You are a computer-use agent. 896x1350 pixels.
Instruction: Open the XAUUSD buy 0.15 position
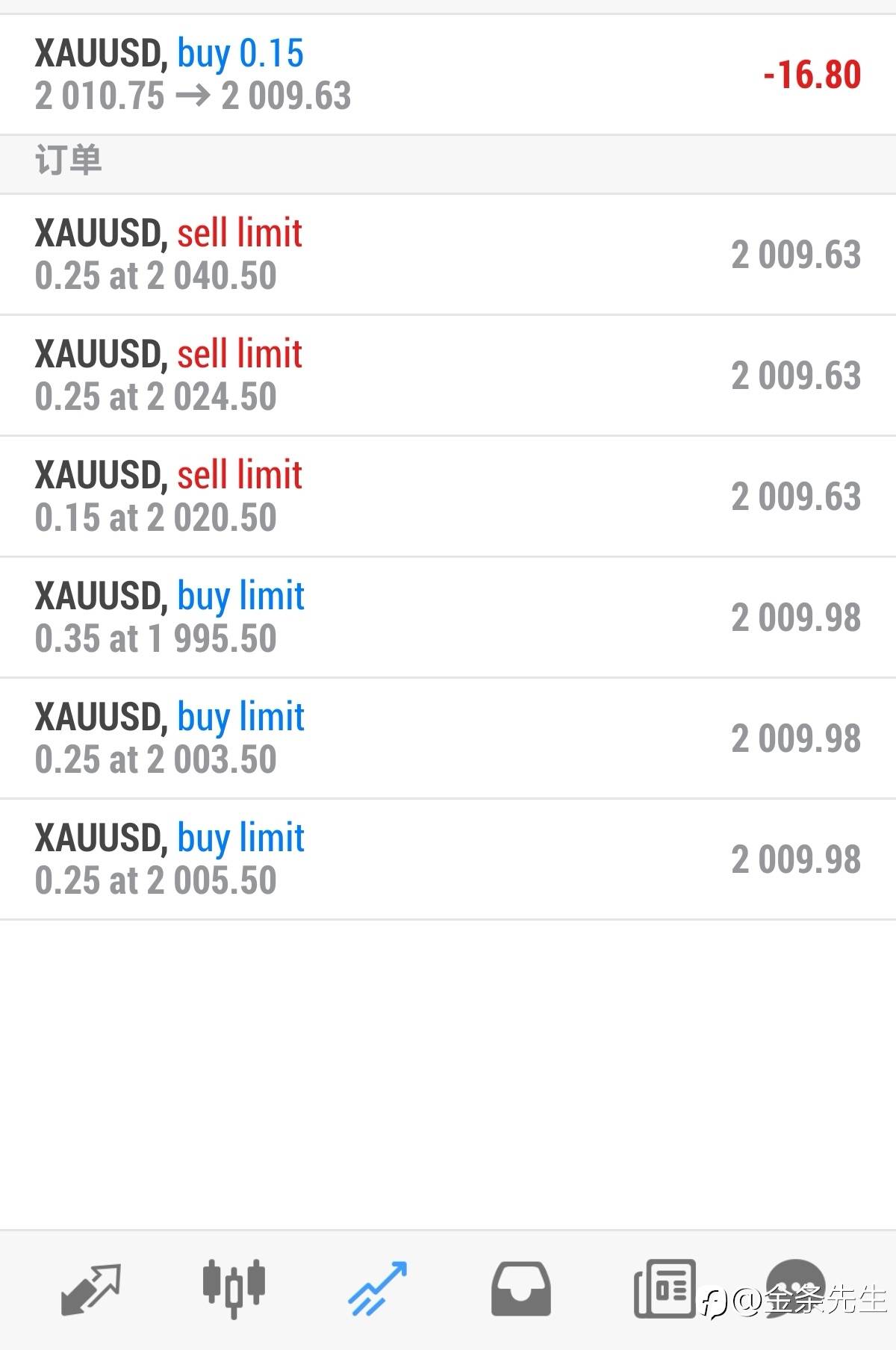(x=448, y=75)
